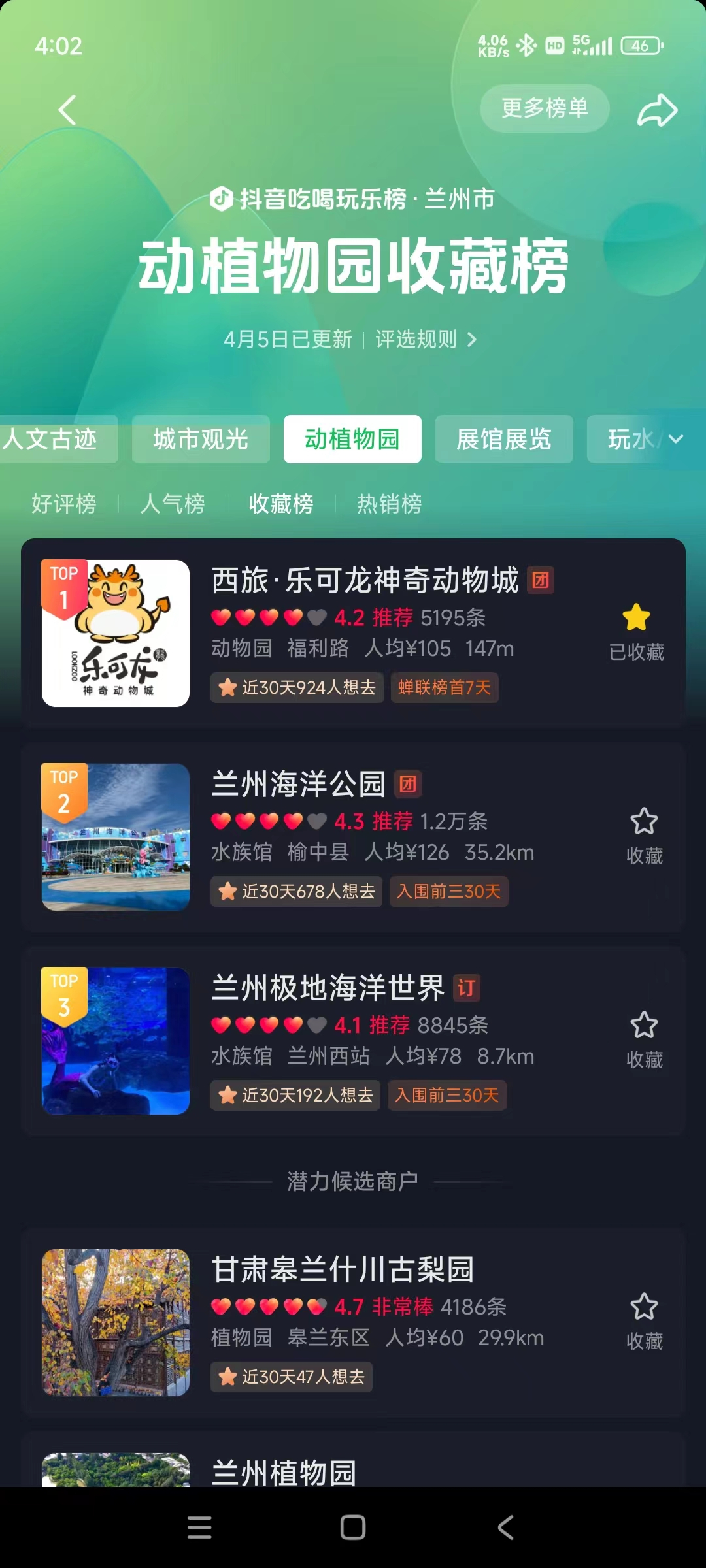Open 兰州极地海洋世界 card
Screen dimensions: 706x1568
tap(328, 988)
